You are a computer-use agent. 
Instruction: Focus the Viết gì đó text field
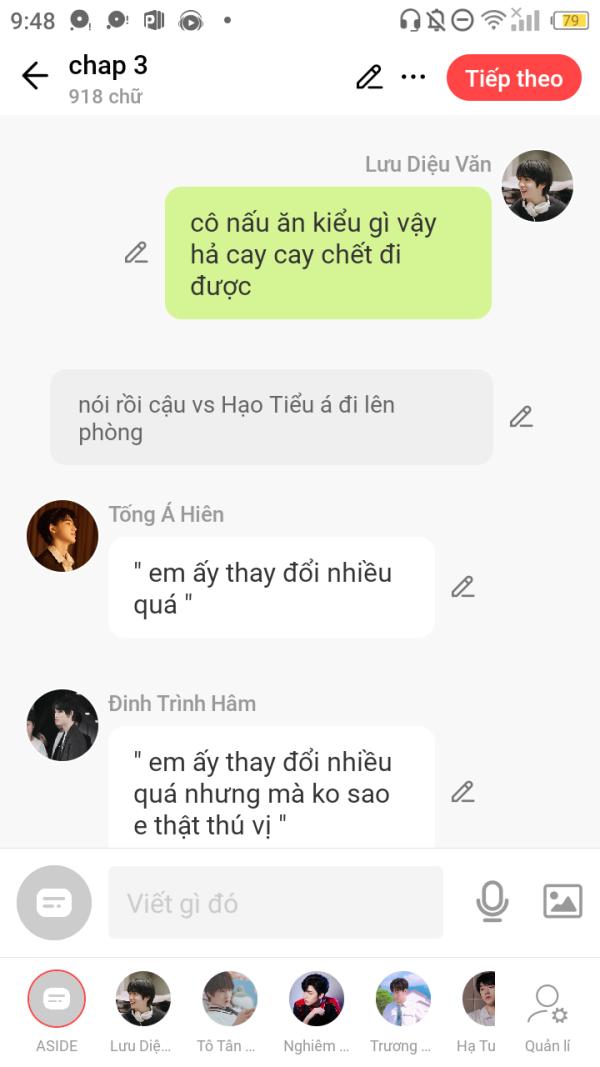pyautogui.click(x=276, y=902)
